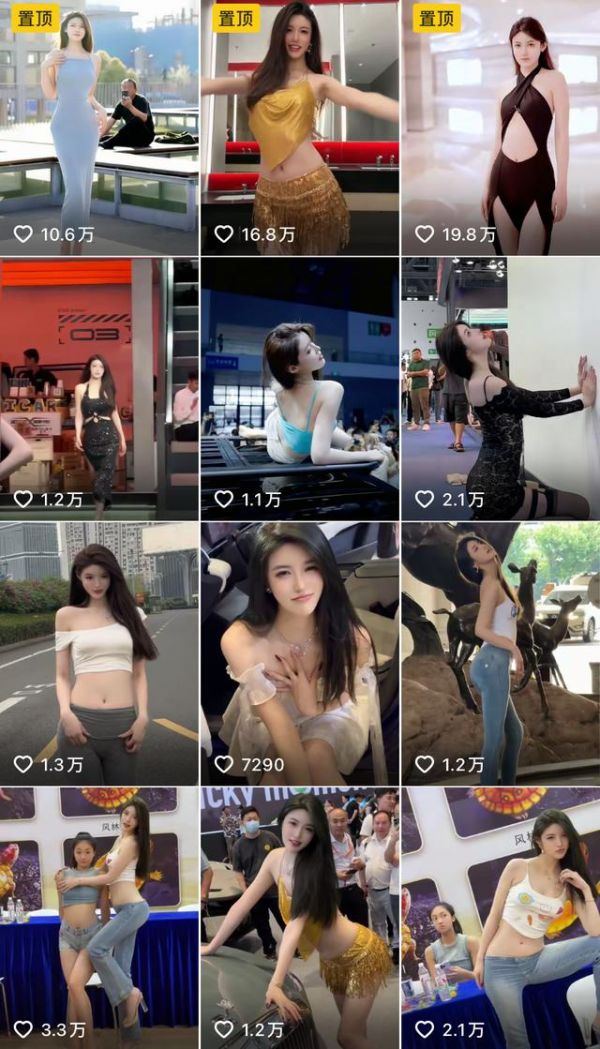Play the pinned video with 16.8万 likes
This screenshot has height=1049, width=600.
click(299, 128)
